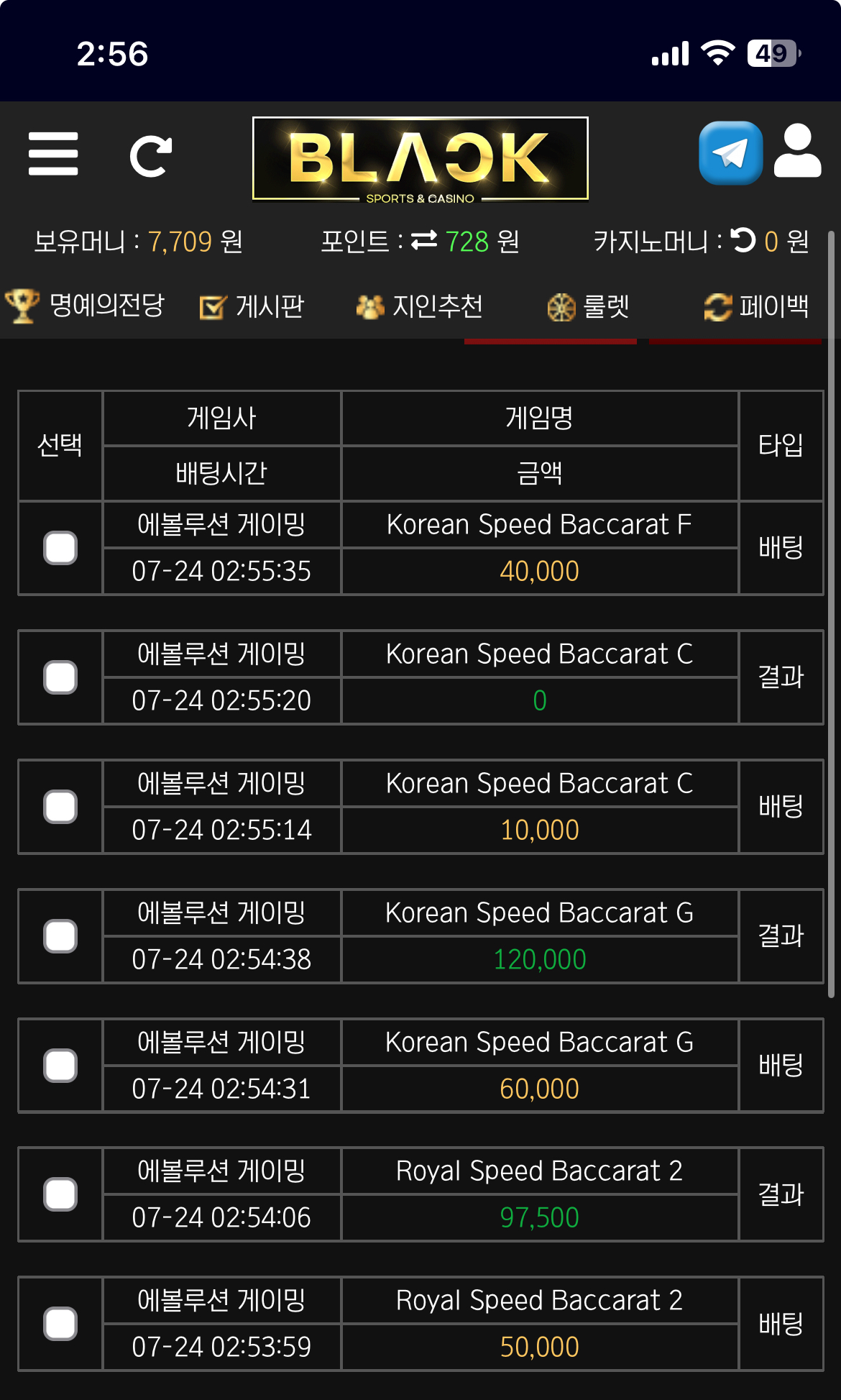Open the hamburger menu
841x1400 pixels.
coord(53,153)
